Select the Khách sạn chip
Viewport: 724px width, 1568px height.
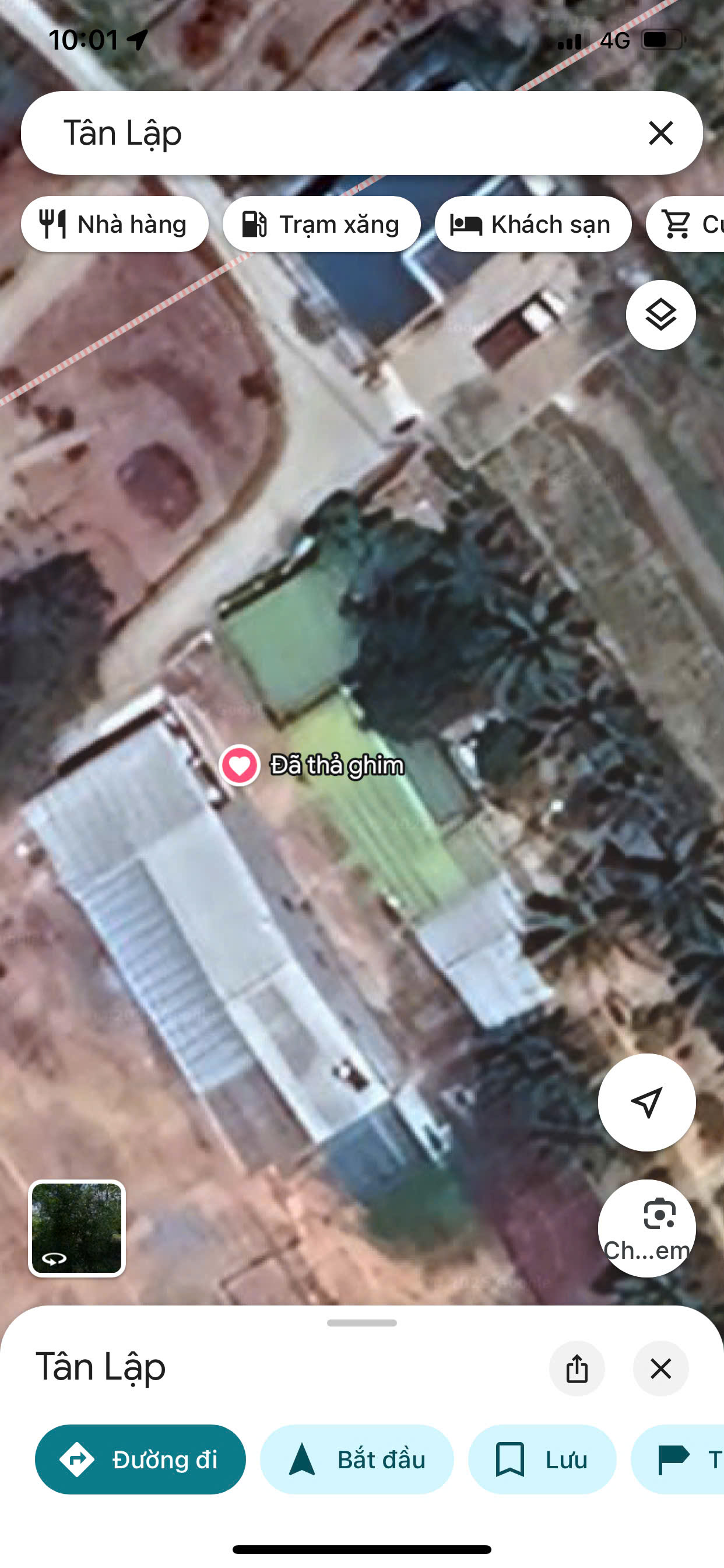[x=533, y=224]
